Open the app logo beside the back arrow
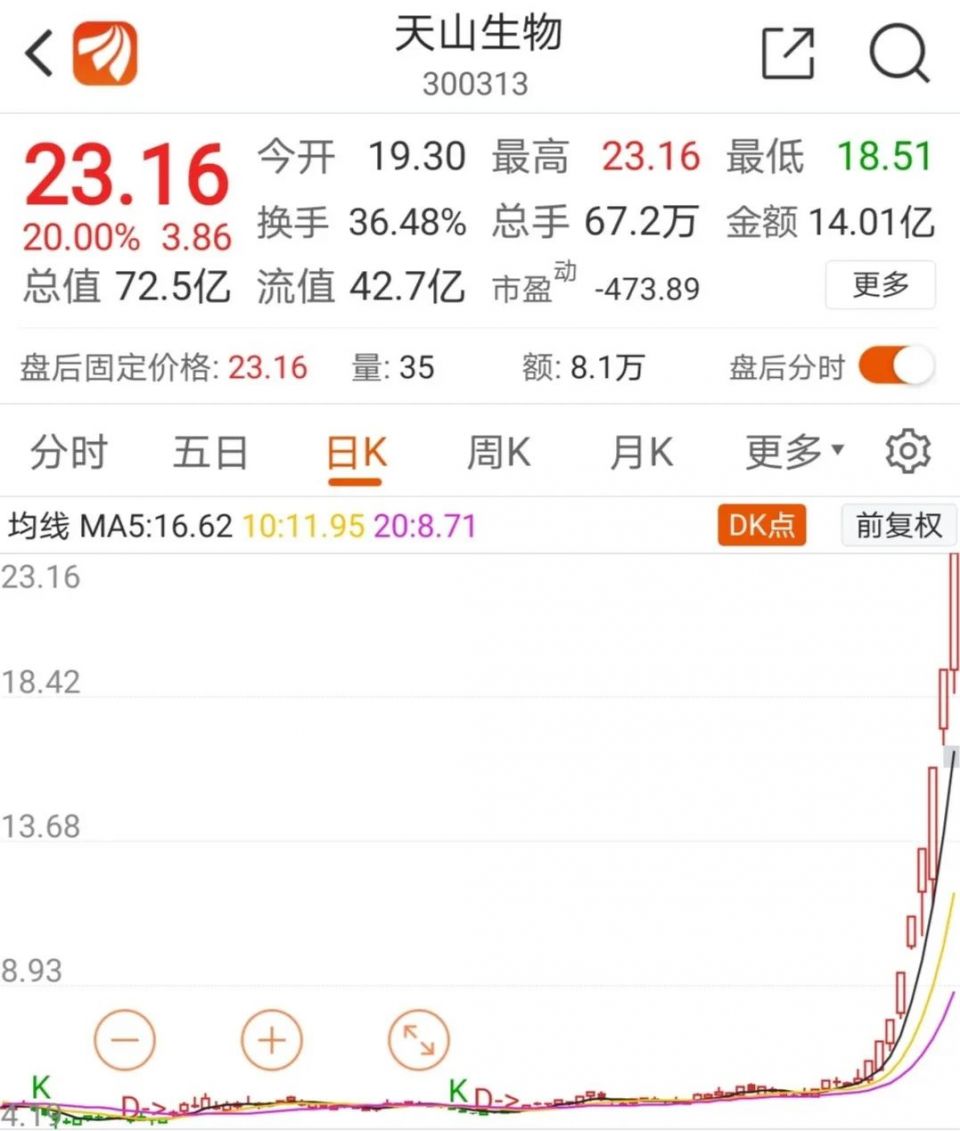 click(104, 54)
